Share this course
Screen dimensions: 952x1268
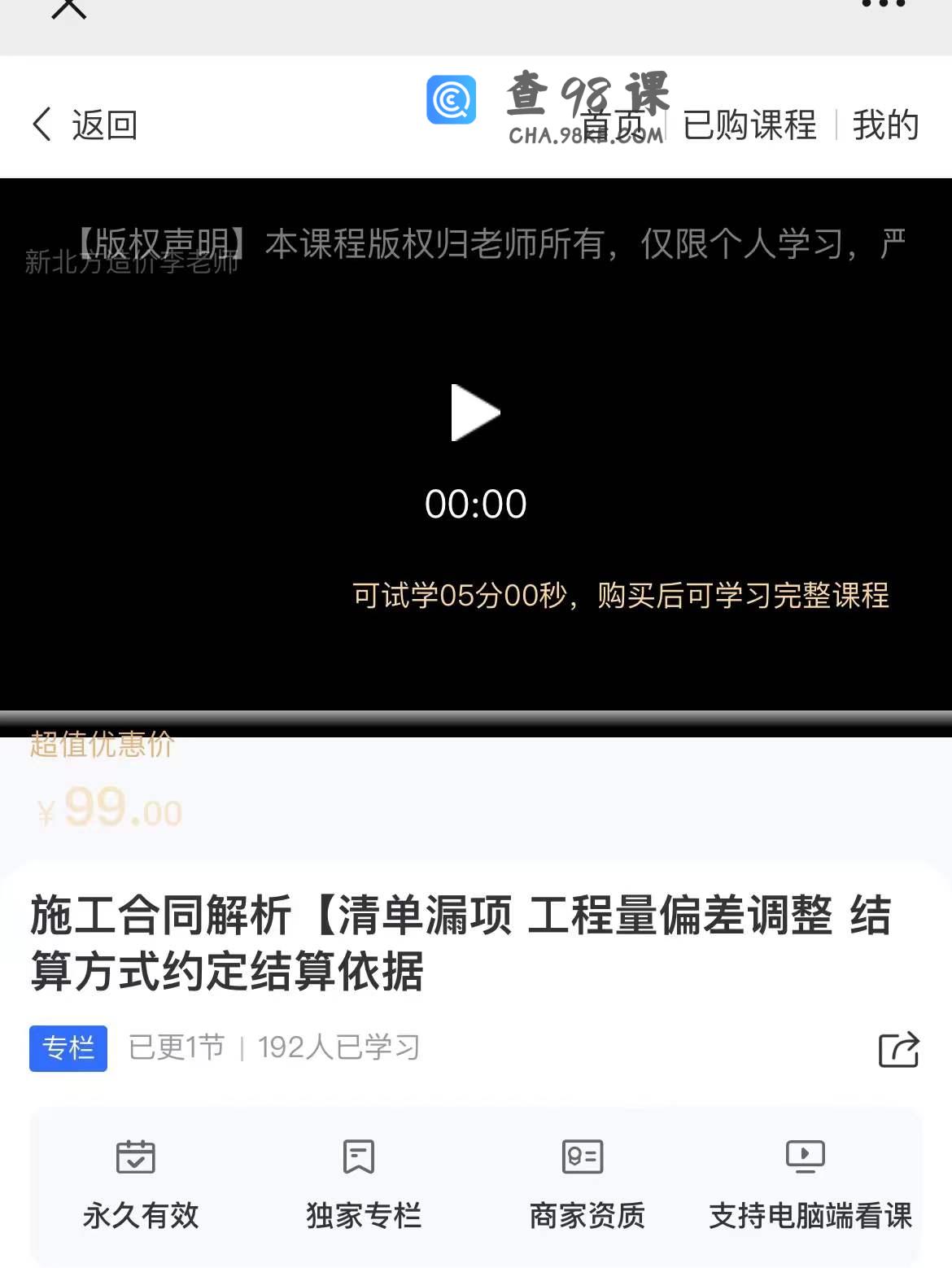point(898,1048)
